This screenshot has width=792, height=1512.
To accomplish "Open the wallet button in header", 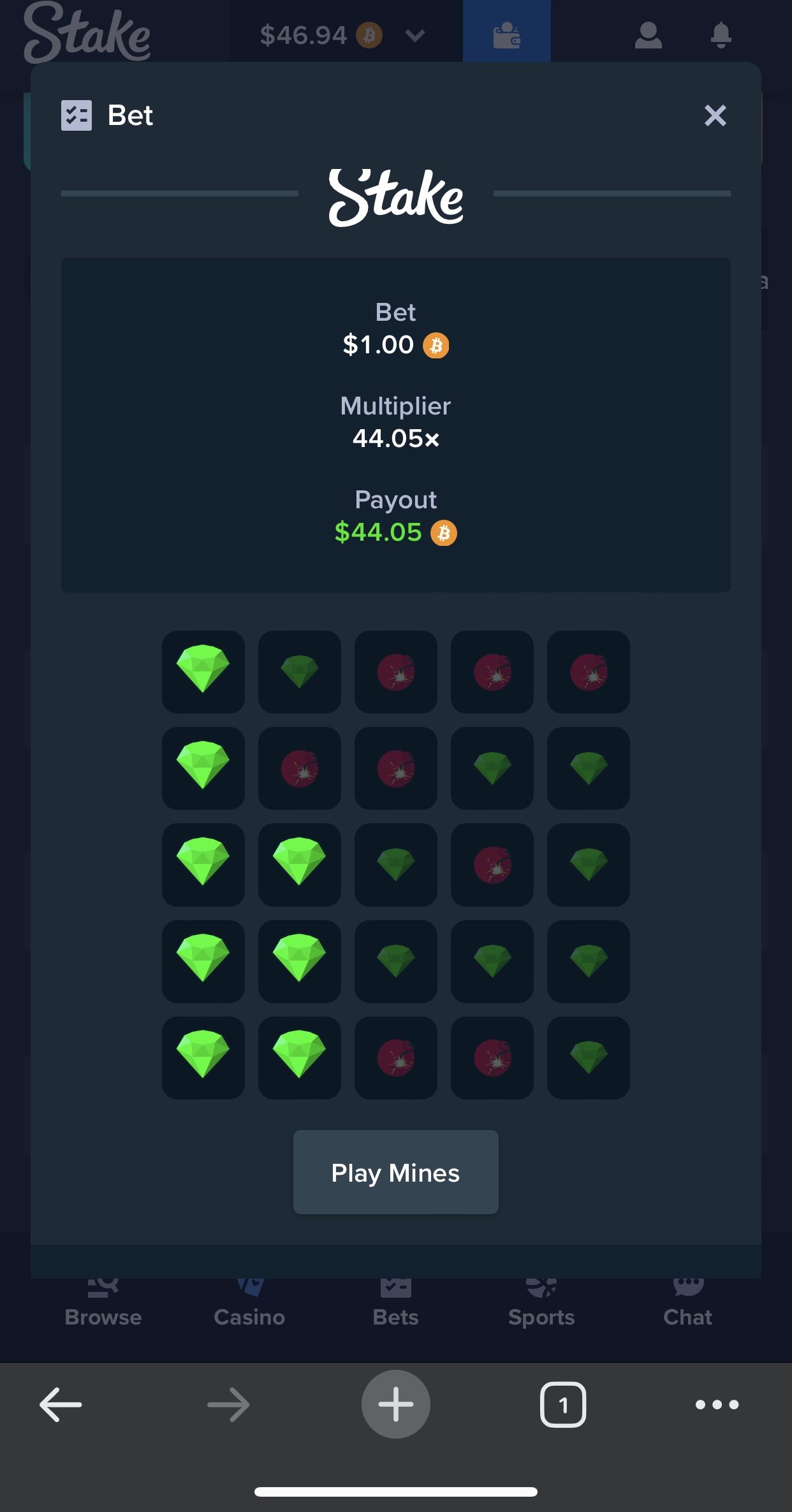I will click(507, 32).
